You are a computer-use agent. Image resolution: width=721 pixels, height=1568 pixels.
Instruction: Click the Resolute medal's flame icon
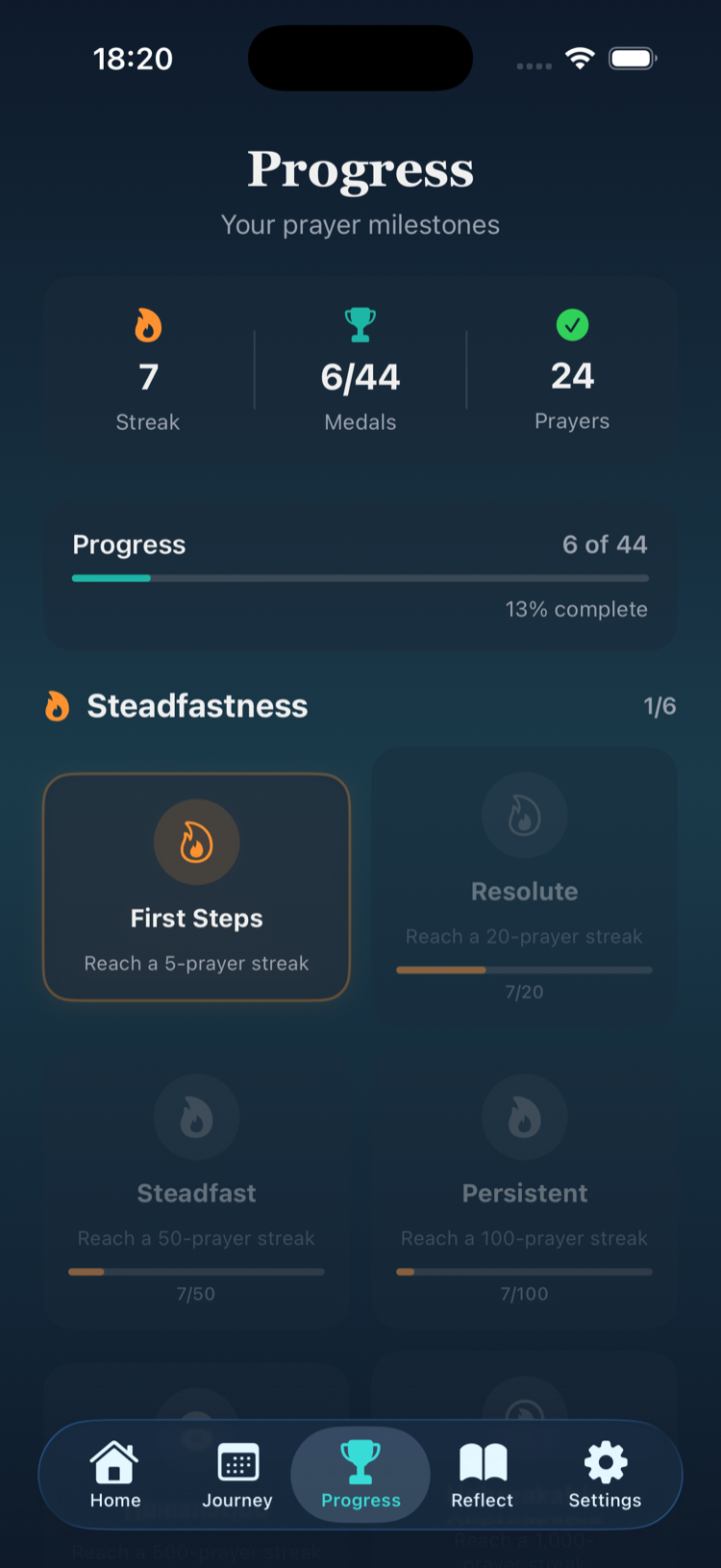(524, 815)
